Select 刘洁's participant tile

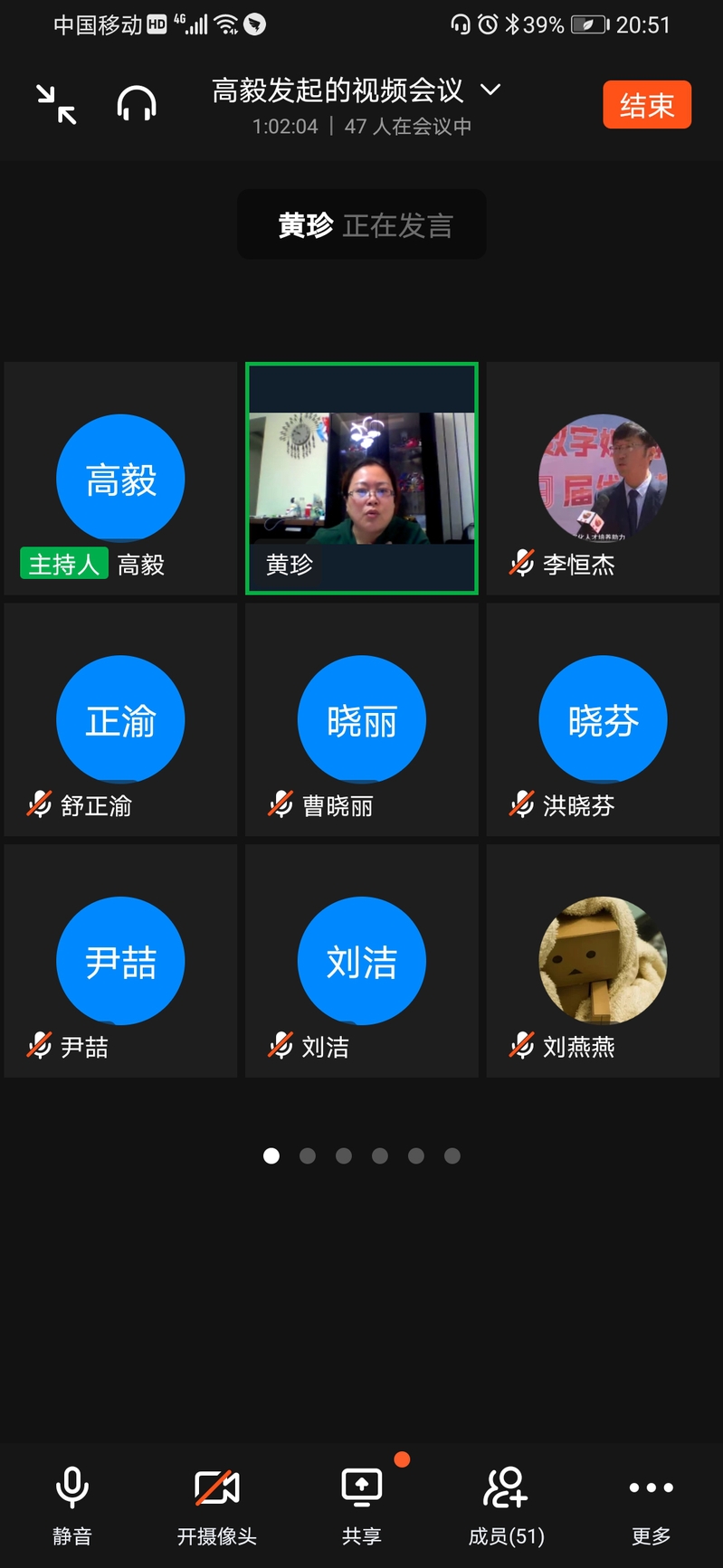362,961
